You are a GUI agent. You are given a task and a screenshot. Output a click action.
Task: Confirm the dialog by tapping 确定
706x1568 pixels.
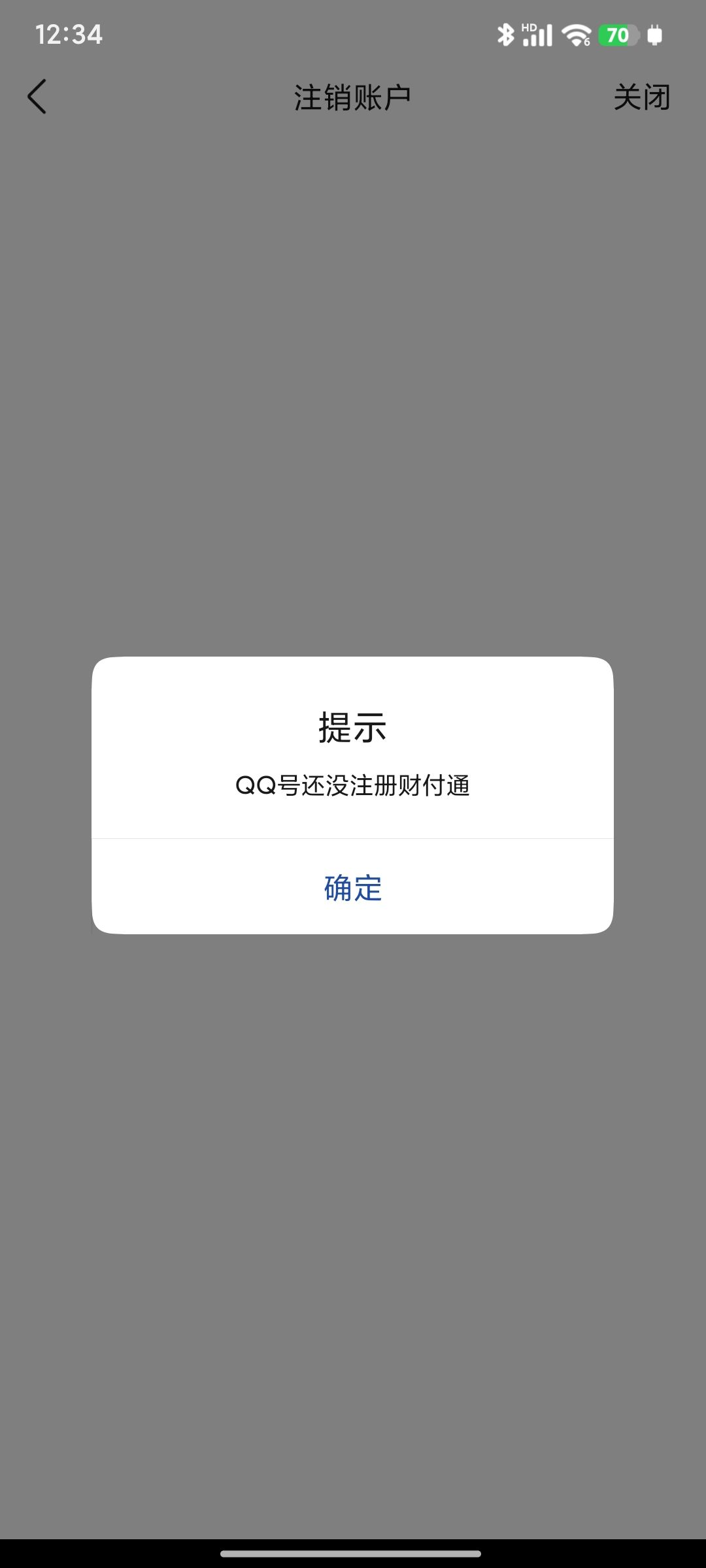point(353,887)
